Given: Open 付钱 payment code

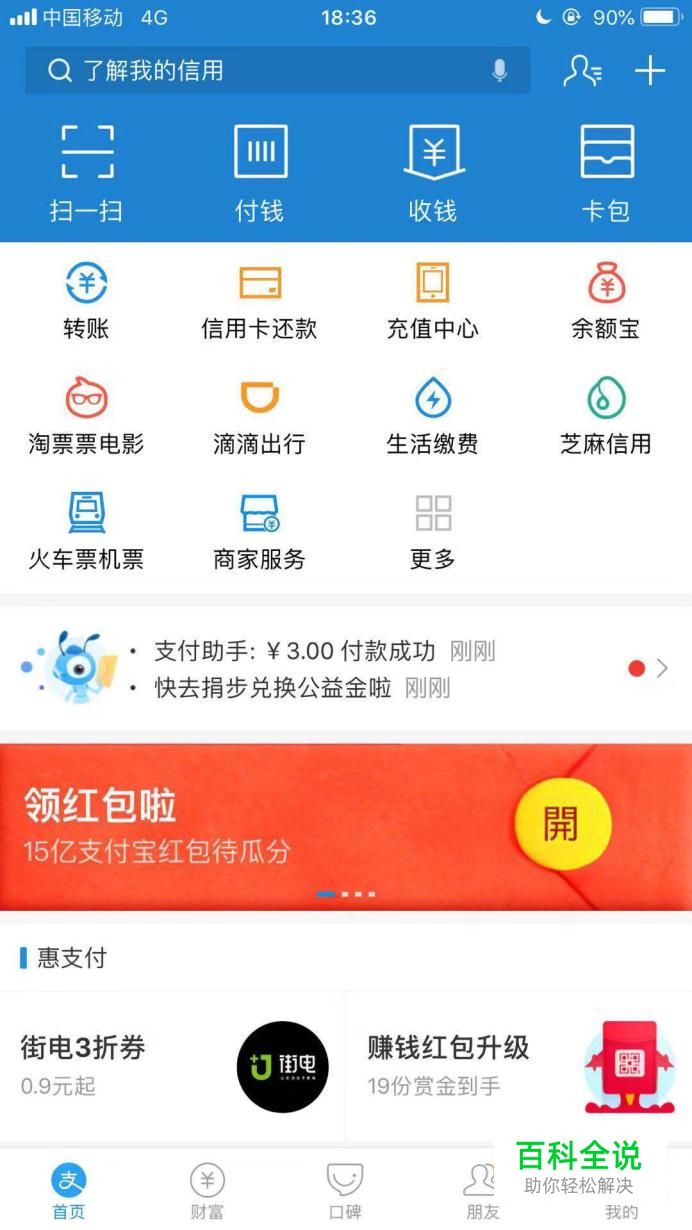Looking at the screenshot, I should 260,172.
